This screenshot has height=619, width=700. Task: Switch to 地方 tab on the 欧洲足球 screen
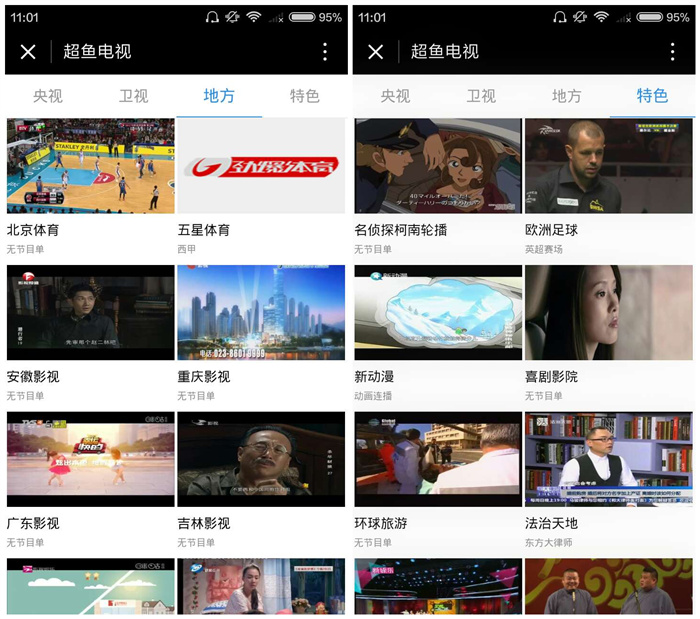click(x=566, y=96)
